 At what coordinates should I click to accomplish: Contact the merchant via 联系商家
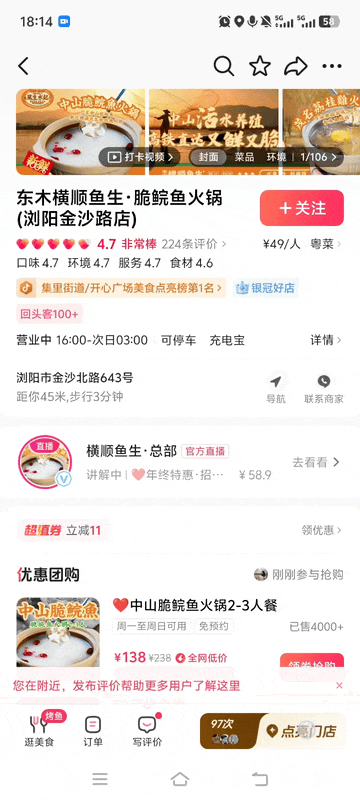[324, 390]
